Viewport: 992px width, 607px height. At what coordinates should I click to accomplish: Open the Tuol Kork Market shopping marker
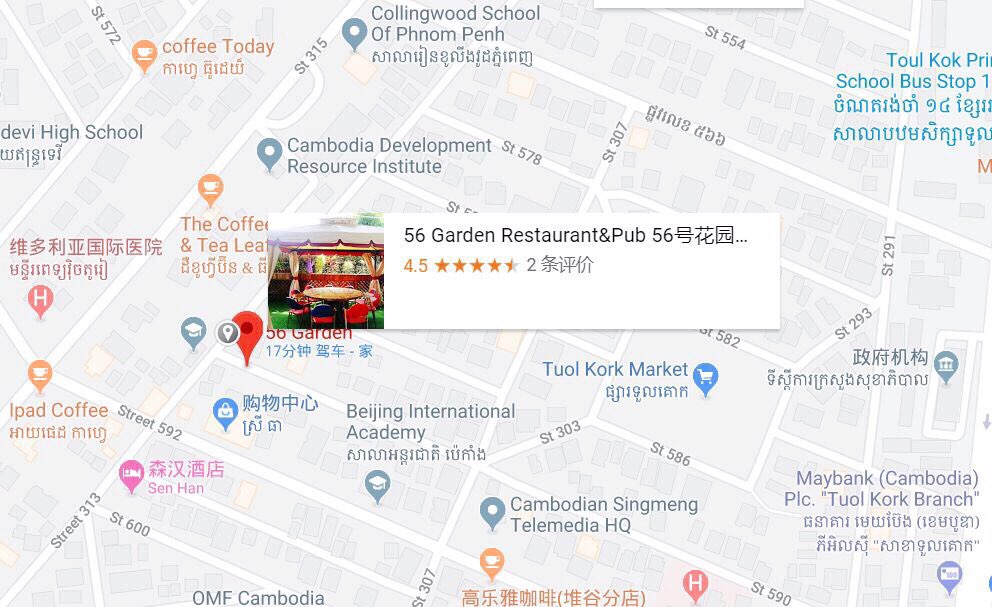point(706,376)
